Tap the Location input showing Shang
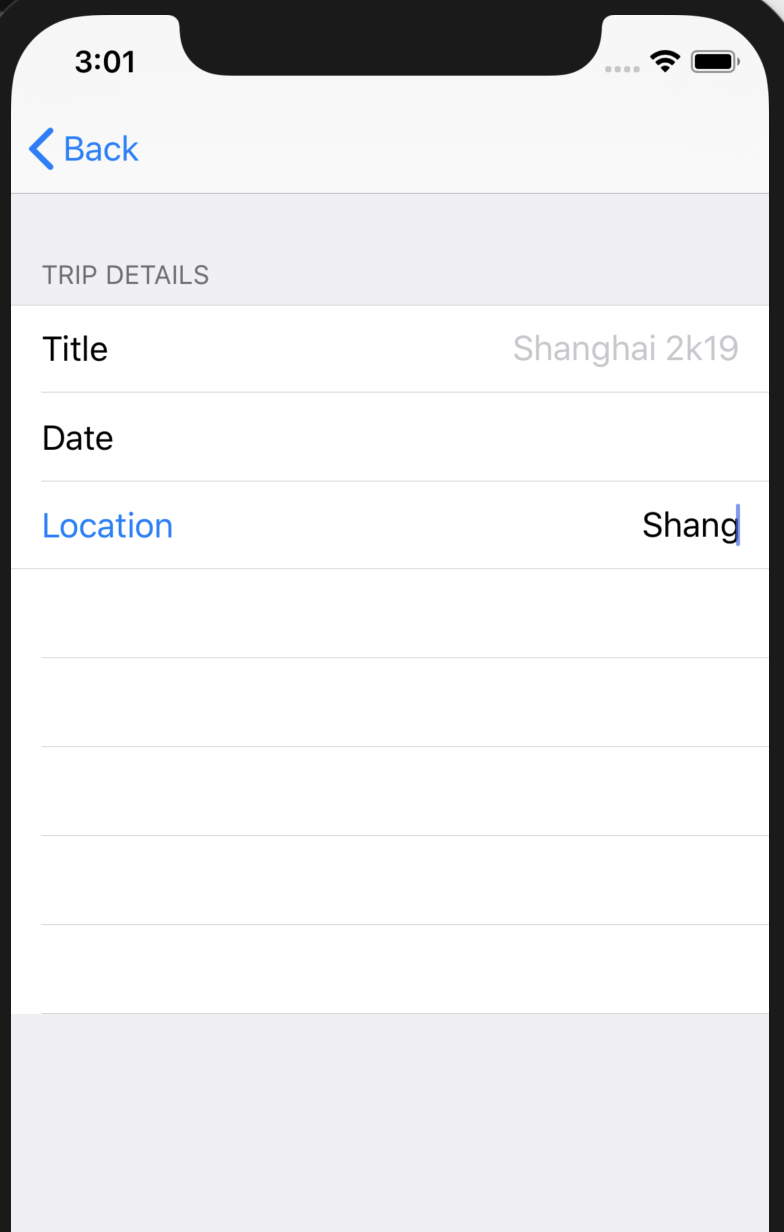Viewport: 784px width, 1232px height. 690,524
